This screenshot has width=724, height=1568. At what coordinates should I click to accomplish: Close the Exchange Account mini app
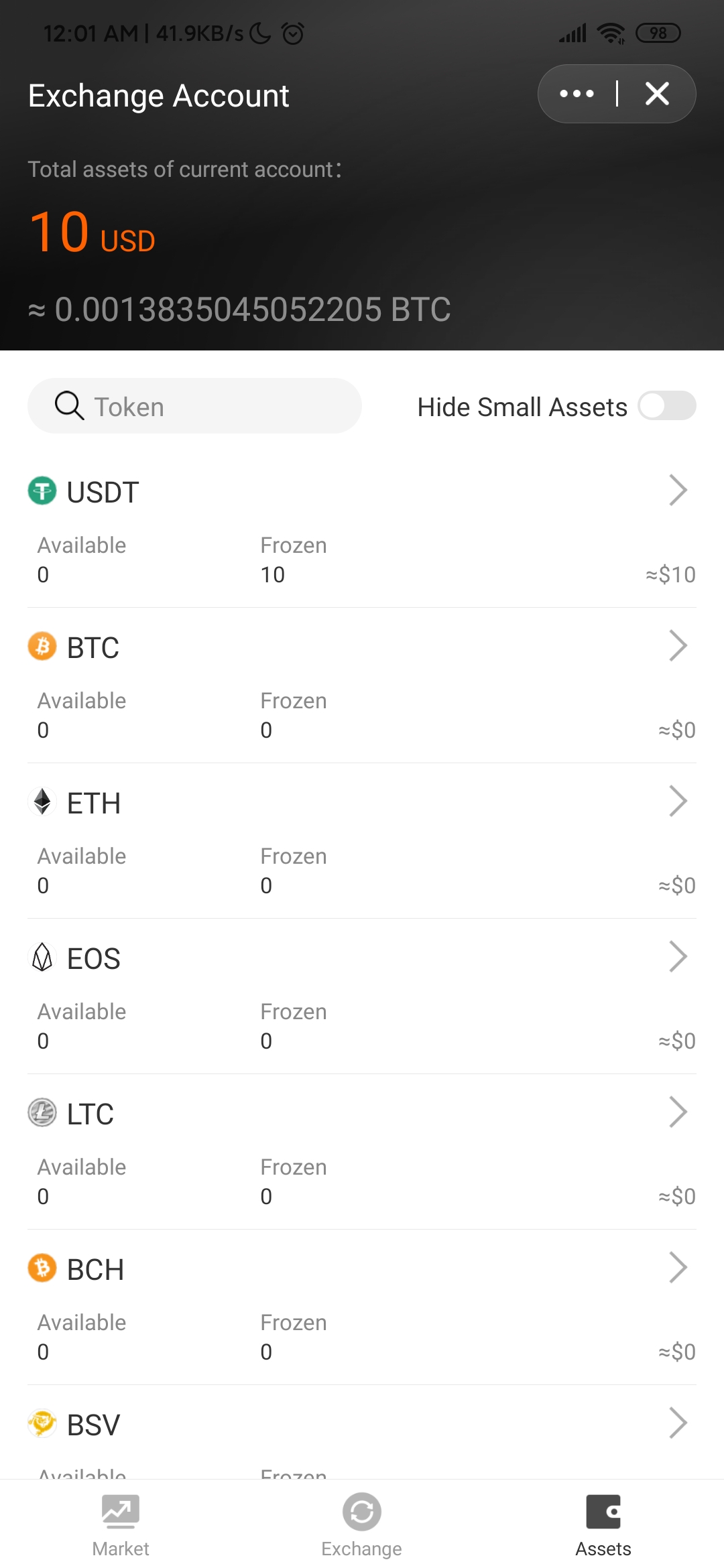click(657, 94)
